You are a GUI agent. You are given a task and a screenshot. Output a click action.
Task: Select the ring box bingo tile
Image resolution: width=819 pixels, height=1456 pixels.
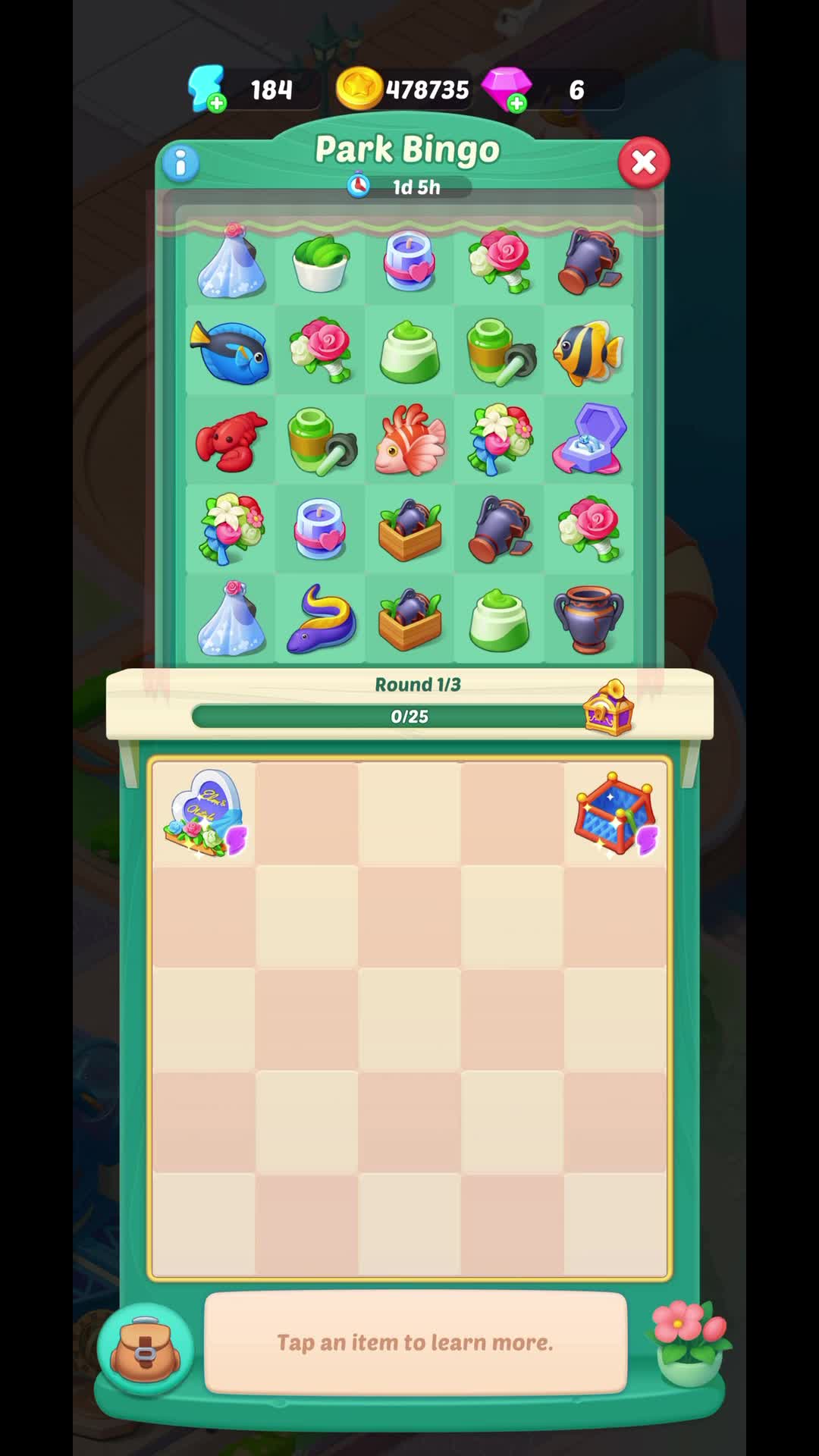(x=589, y=441)
